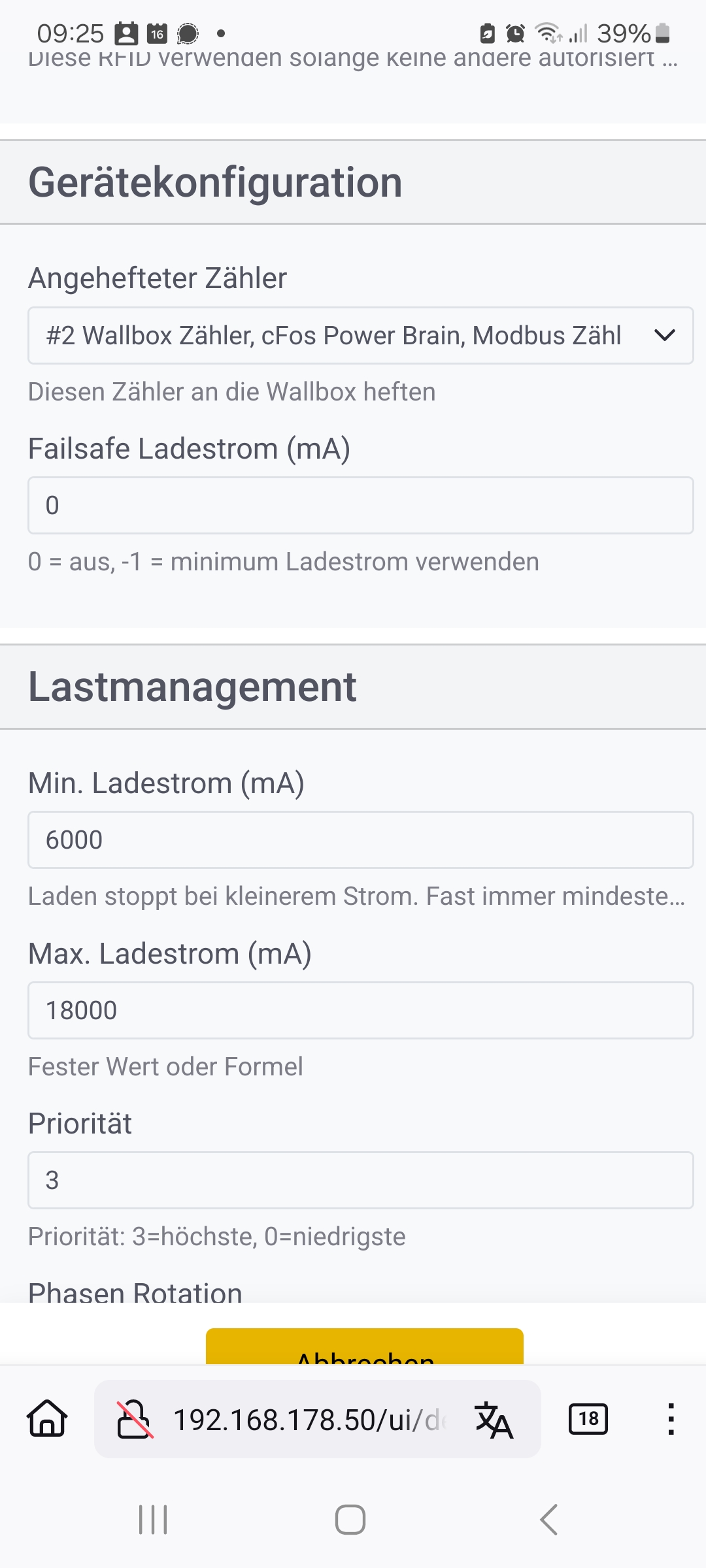Change the Max. Ladestrom value field
The image size is (706, 1568).
(x=360, y=1010)
